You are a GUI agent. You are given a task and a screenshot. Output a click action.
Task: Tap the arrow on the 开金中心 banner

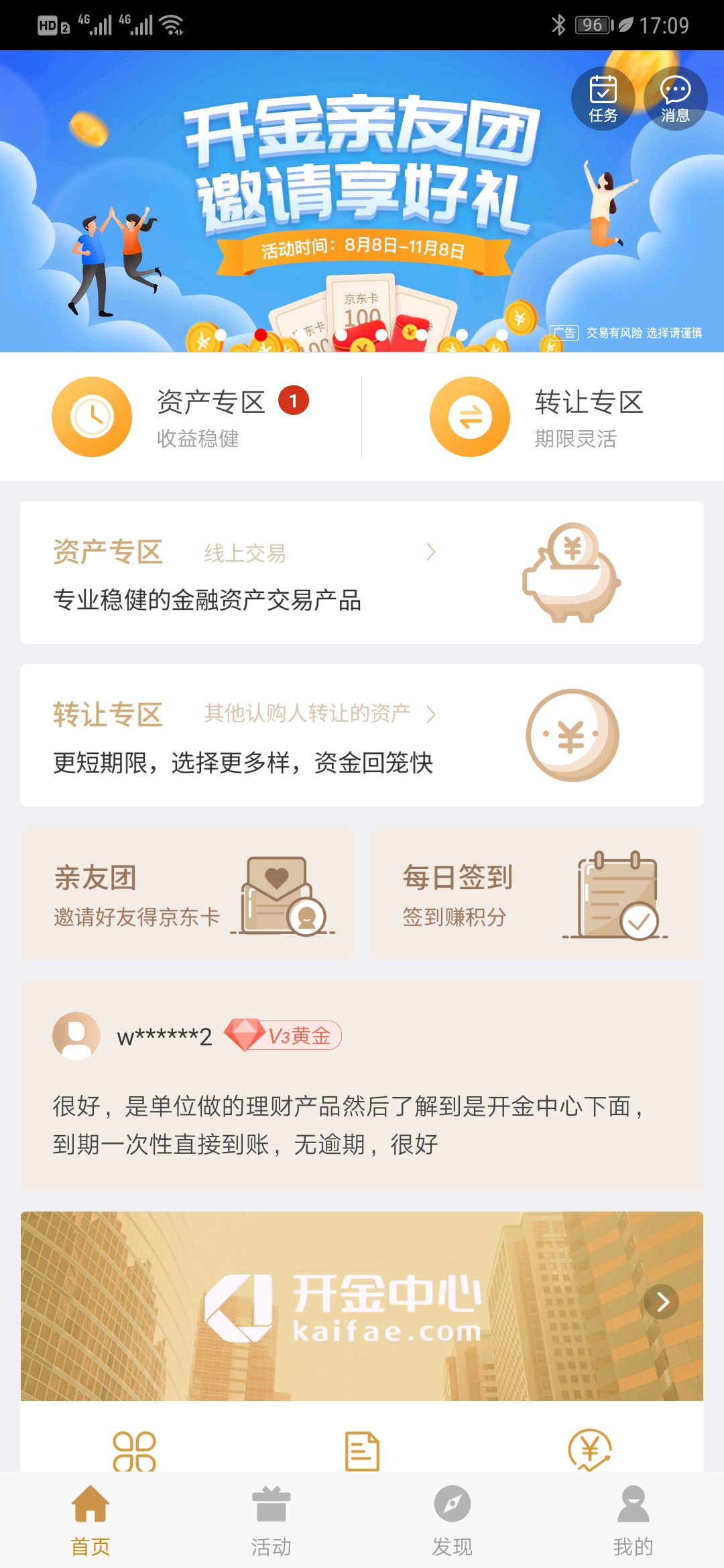(x=662, y=1301)
